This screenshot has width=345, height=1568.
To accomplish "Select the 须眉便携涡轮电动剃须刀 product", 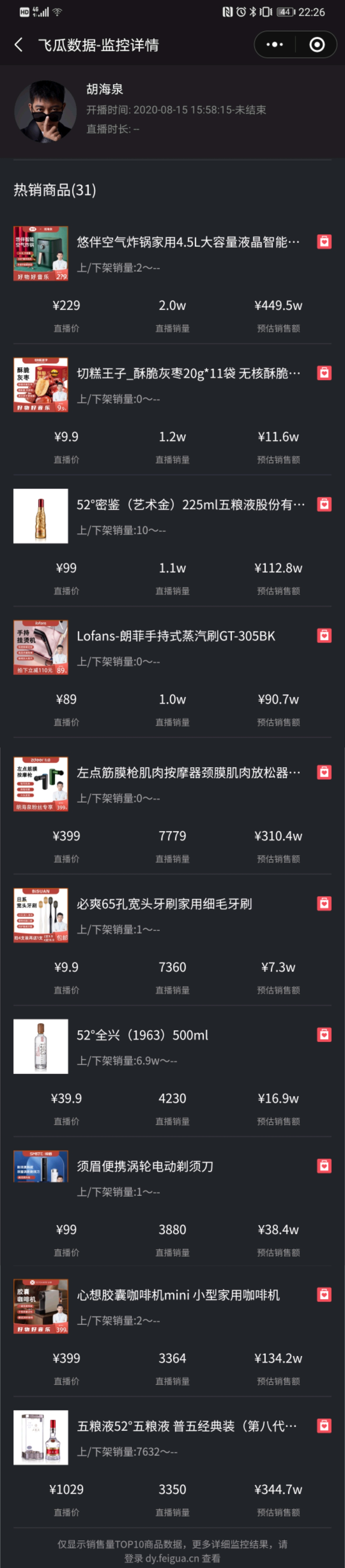I will click(145, 1166).
